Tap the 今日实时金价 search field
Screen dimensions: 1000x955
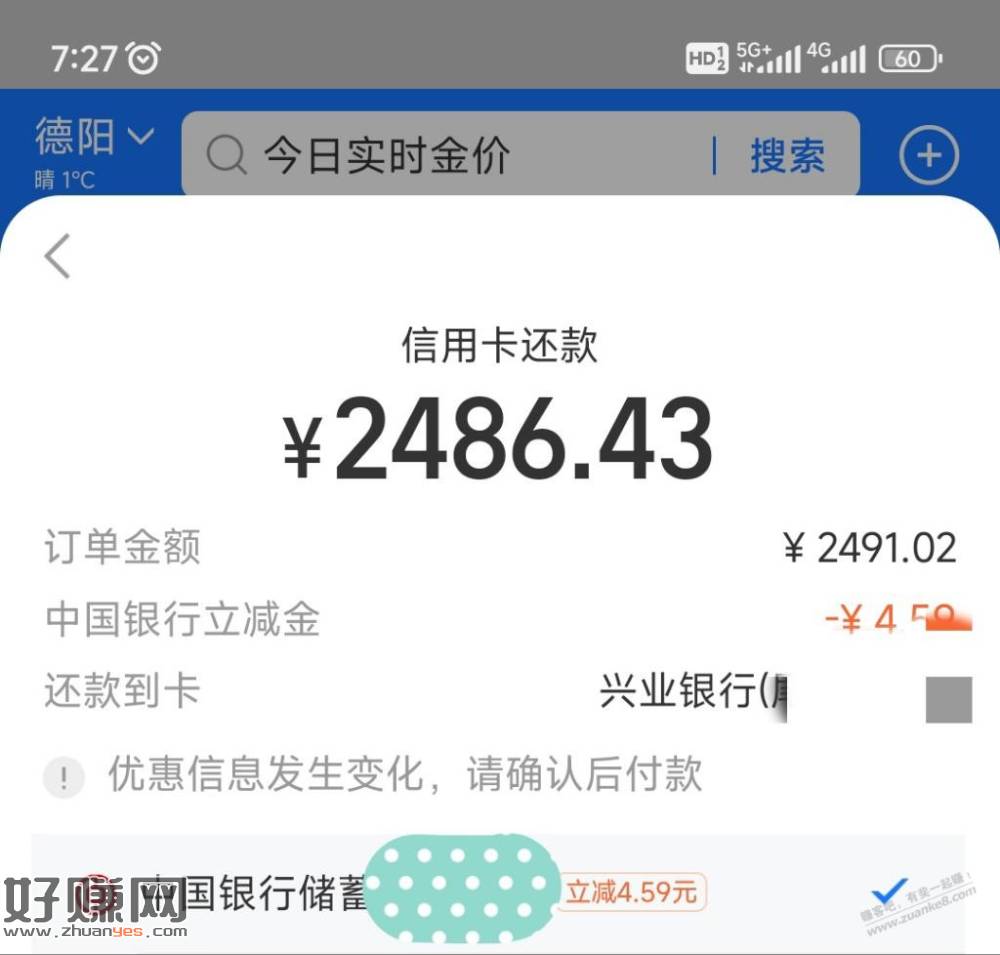click(440, 156)
